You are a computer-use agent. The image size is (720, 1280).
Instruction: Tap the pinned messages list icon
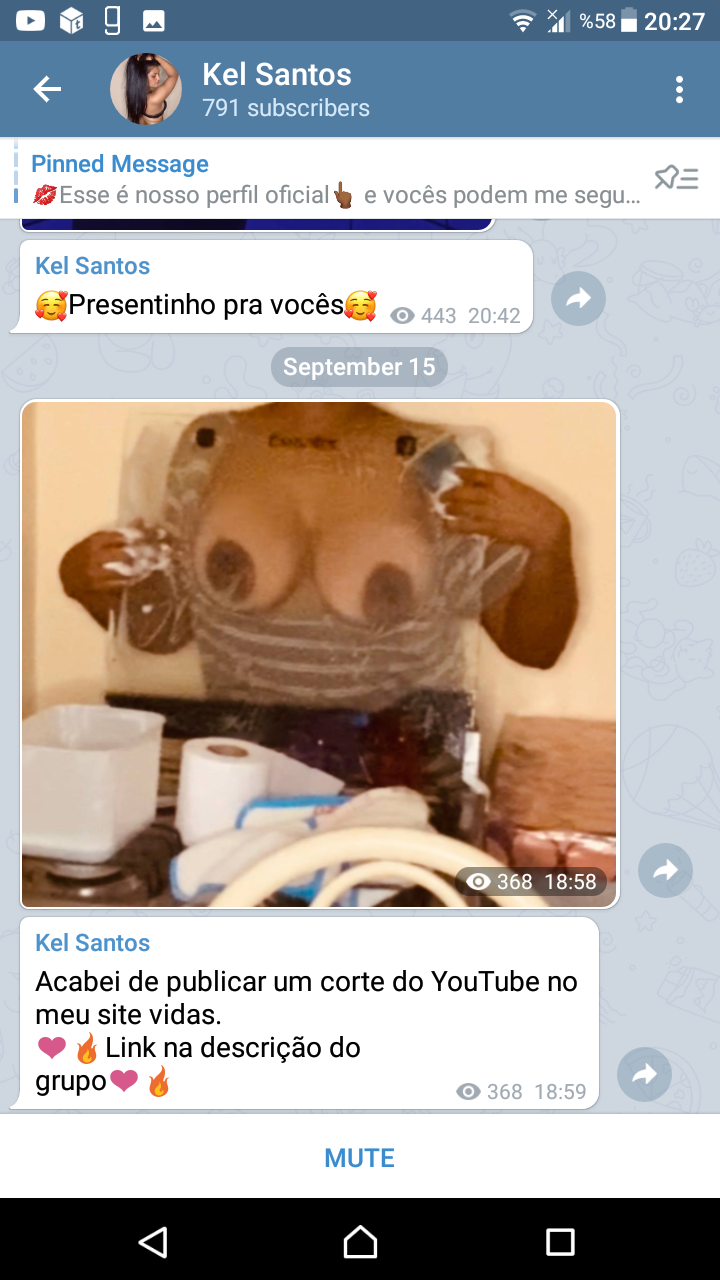(676, 179)
